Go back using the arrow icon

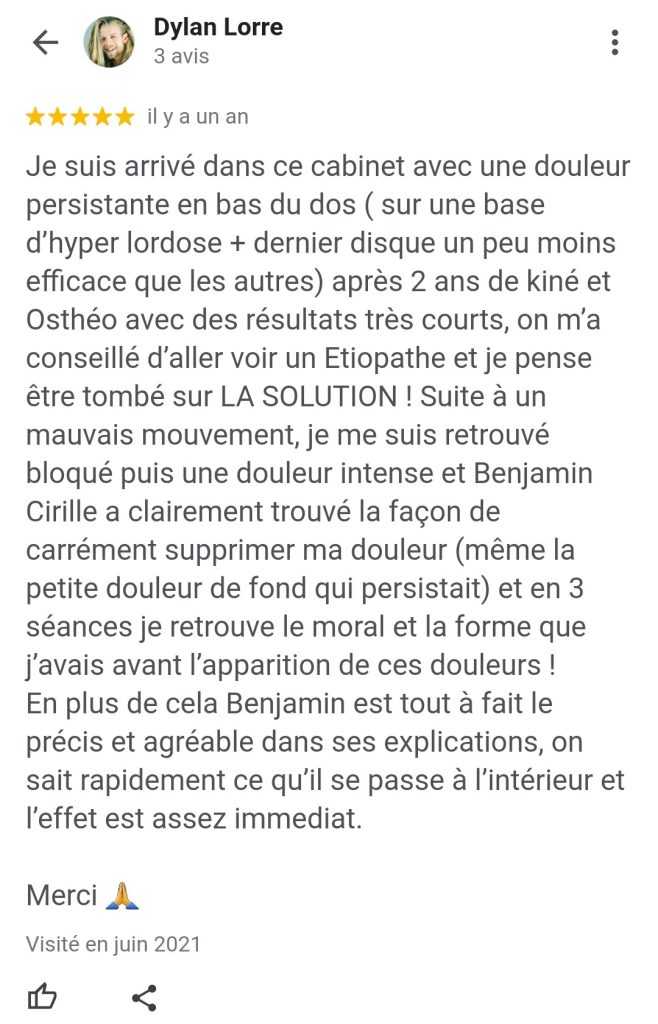(x=46, y=42)
